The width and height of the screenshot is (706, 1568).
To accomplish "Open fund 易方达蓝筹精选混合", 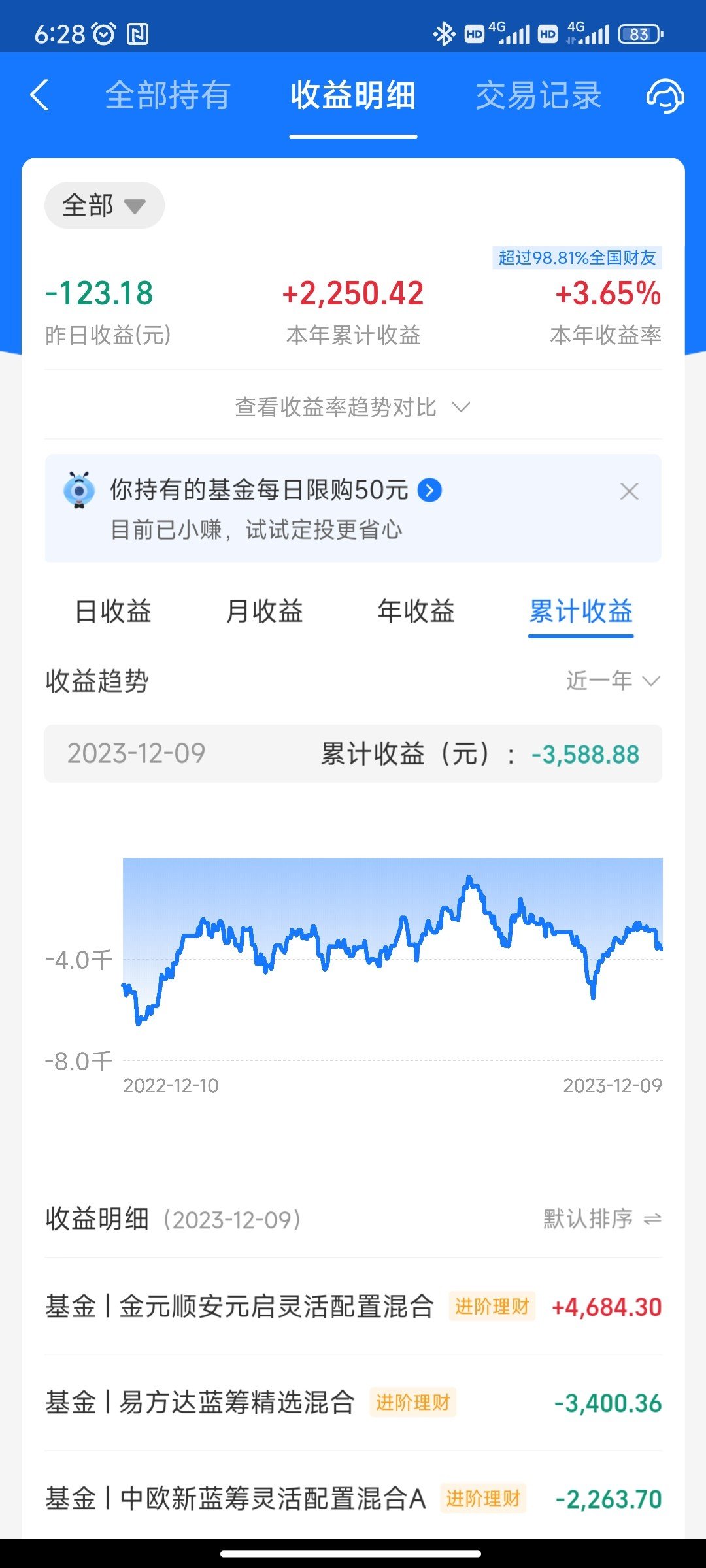I will [353, 1403].
